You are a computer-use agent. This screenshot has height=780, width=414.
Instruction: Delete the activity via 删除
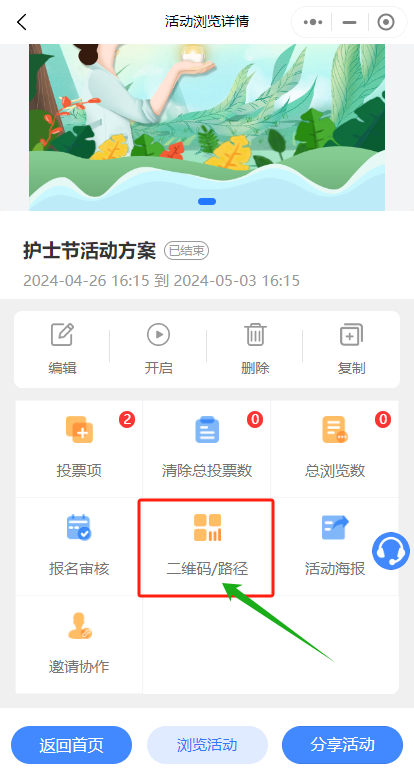tap(255, 349)
